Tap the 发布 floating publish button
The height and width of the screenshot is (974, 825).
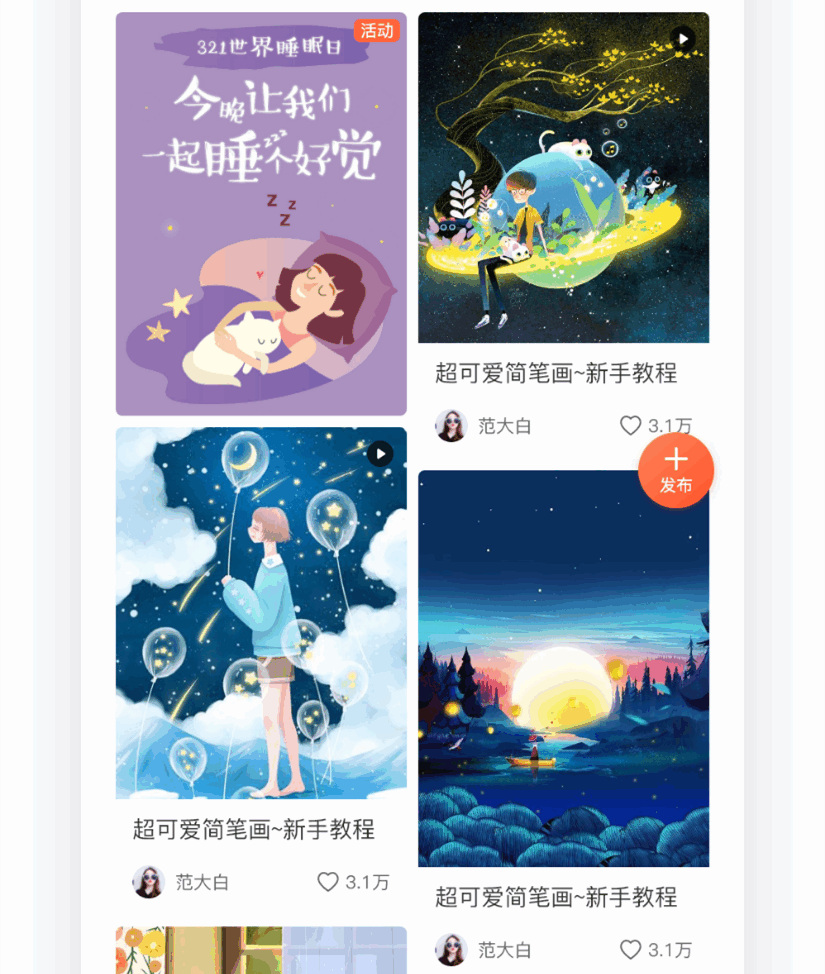[676, 471]
